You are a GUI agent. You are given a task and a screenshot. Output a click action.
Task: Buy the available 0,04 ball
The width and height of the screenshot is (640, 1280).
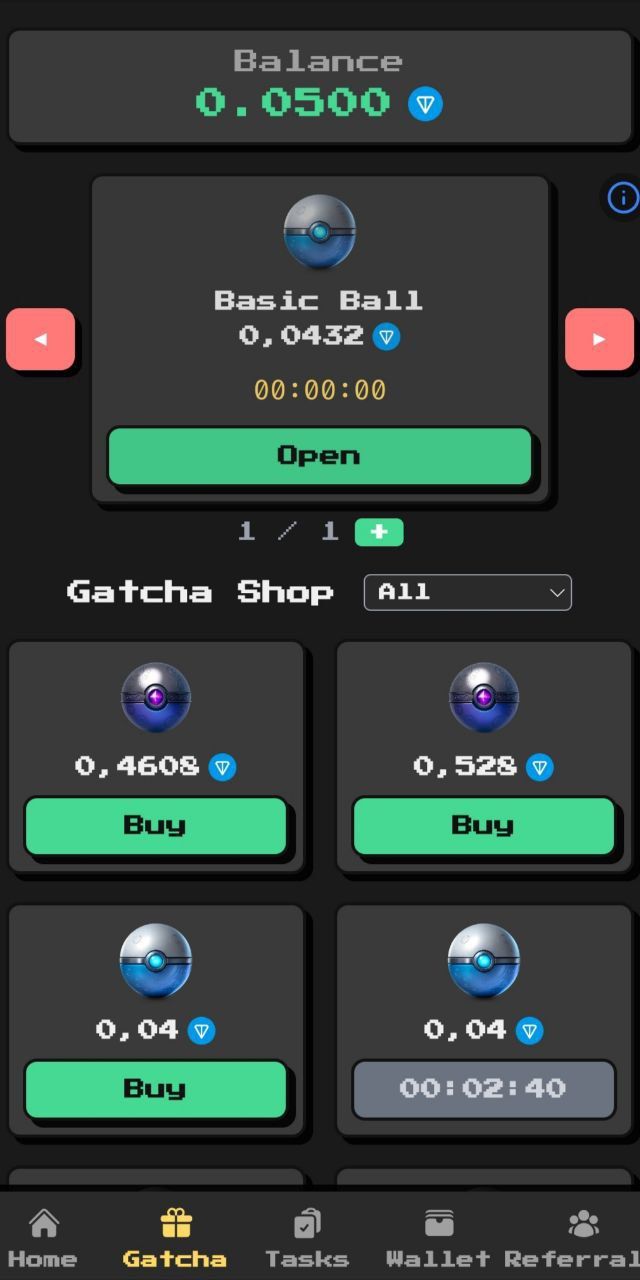(x=155, y=1089)
